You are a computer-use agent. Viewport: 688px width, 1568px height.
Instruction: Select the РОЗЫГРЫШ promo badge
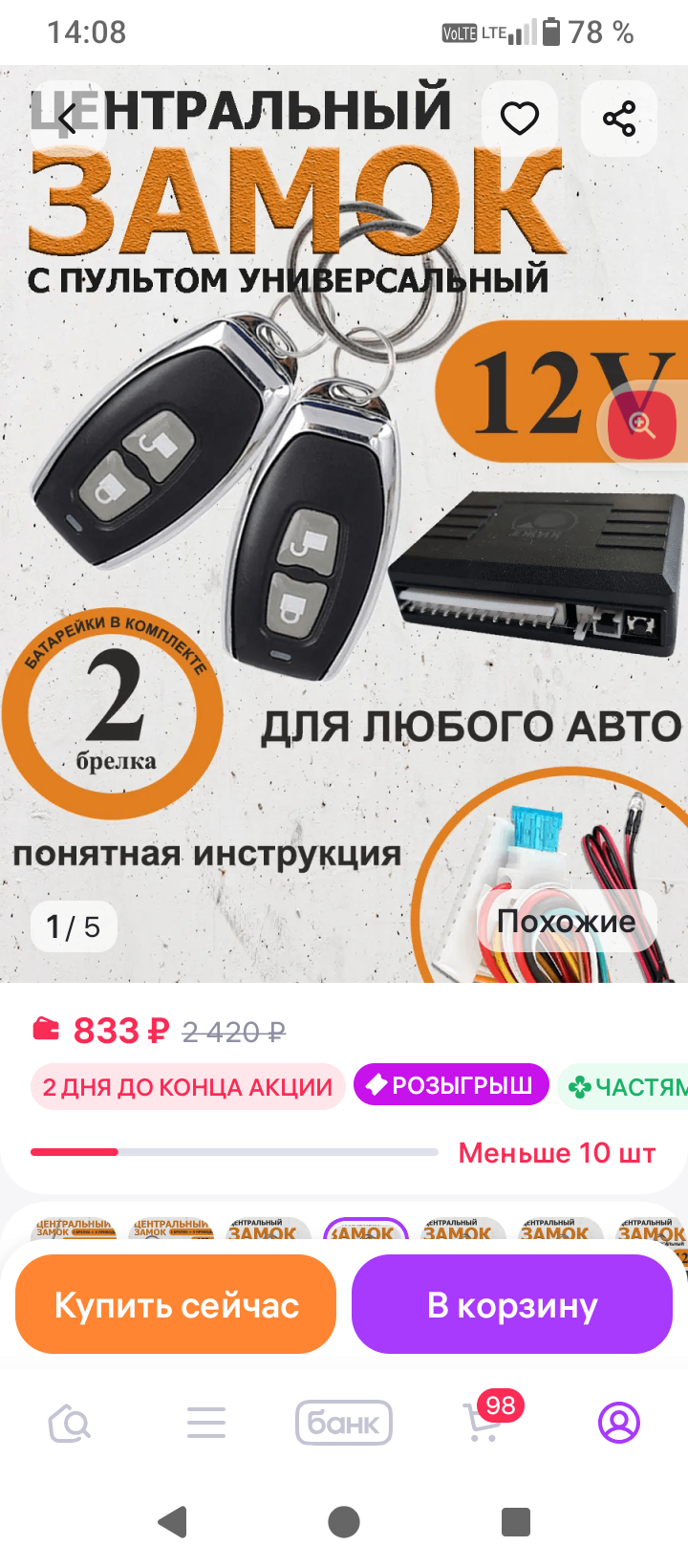click(x=451, y=1084)
